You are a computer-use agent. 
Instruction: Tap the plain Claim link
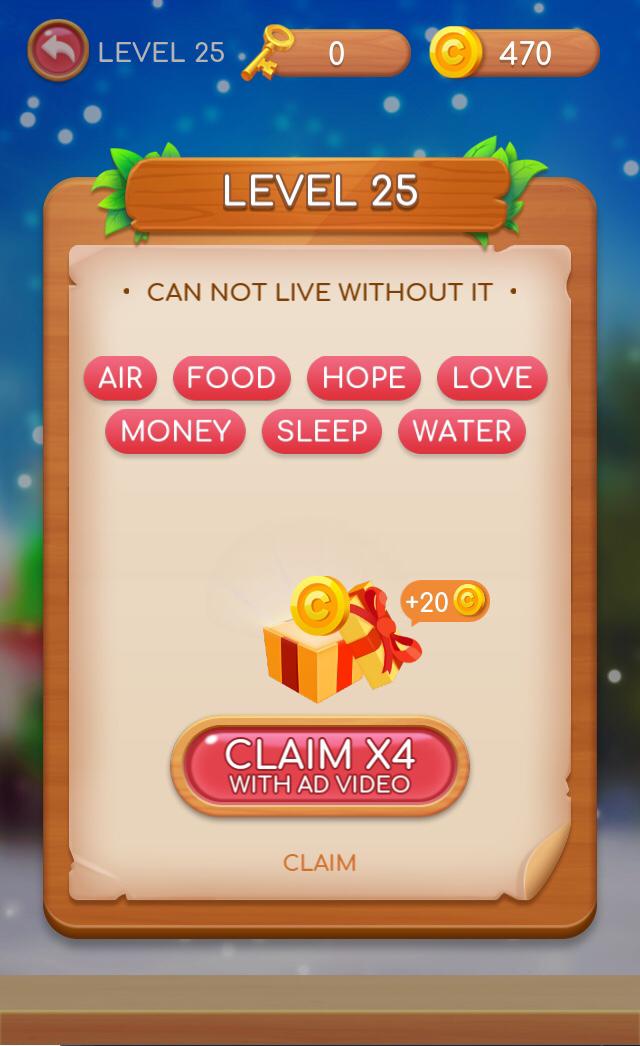[320, 862]
